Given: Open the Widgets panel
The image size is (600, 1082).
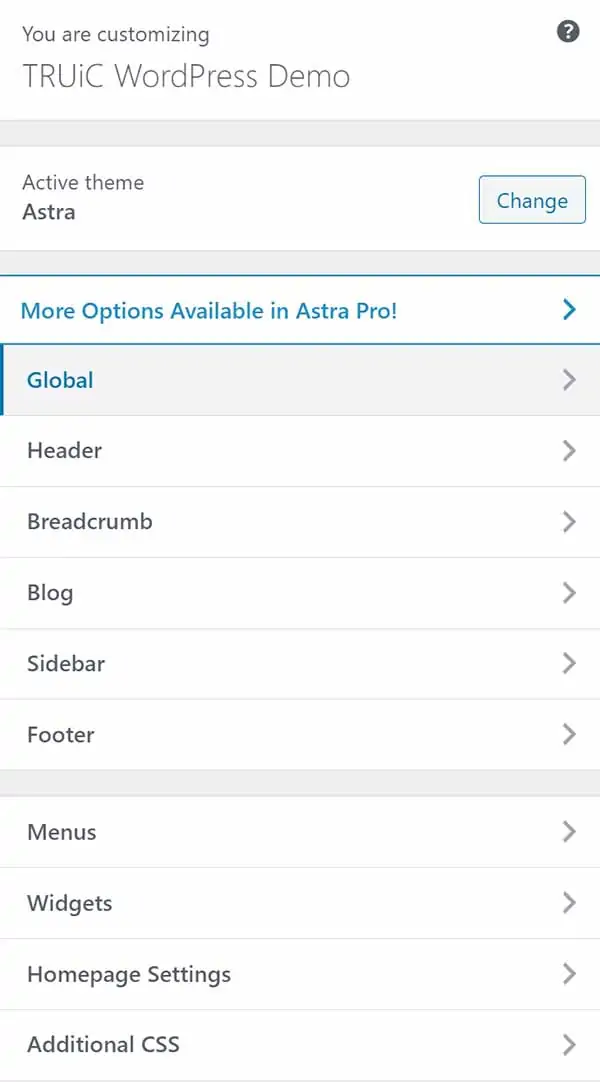Looking at the screenshot, I should pyautogui.click(x=300, y=903).
